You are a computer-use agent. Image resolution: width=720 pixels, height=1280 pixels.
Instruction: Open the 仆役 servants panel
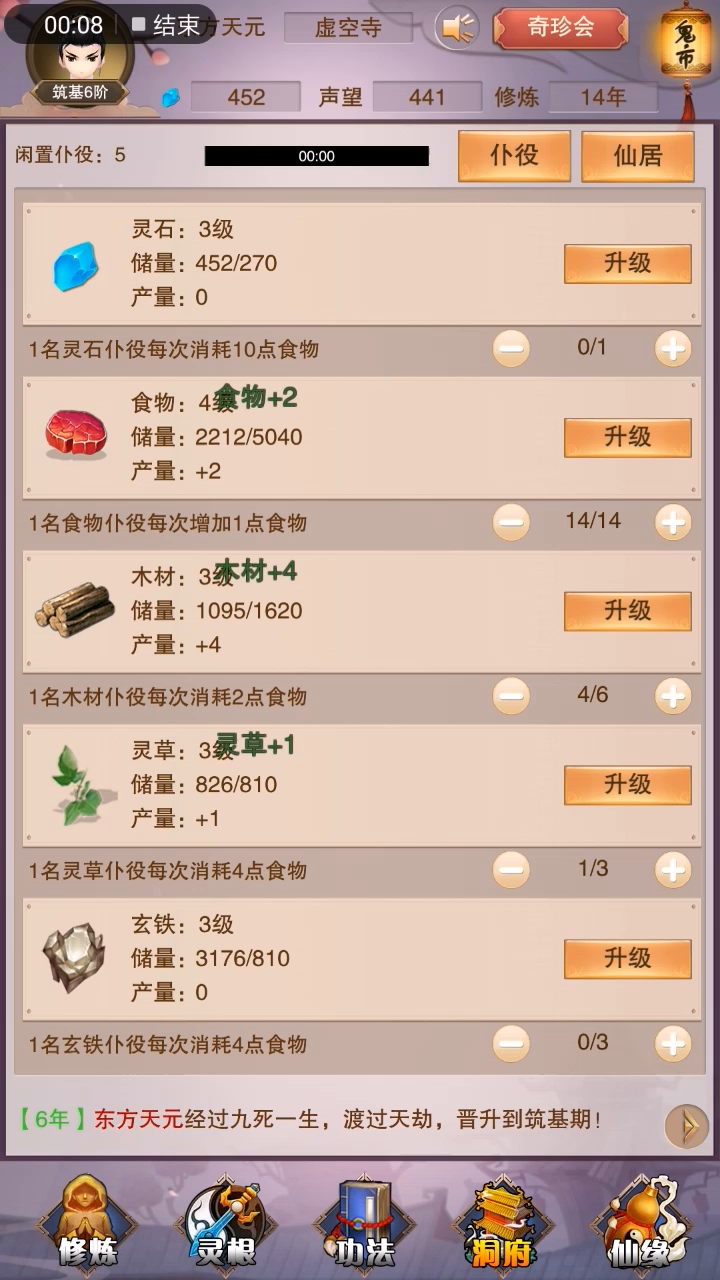click(514, 155)
